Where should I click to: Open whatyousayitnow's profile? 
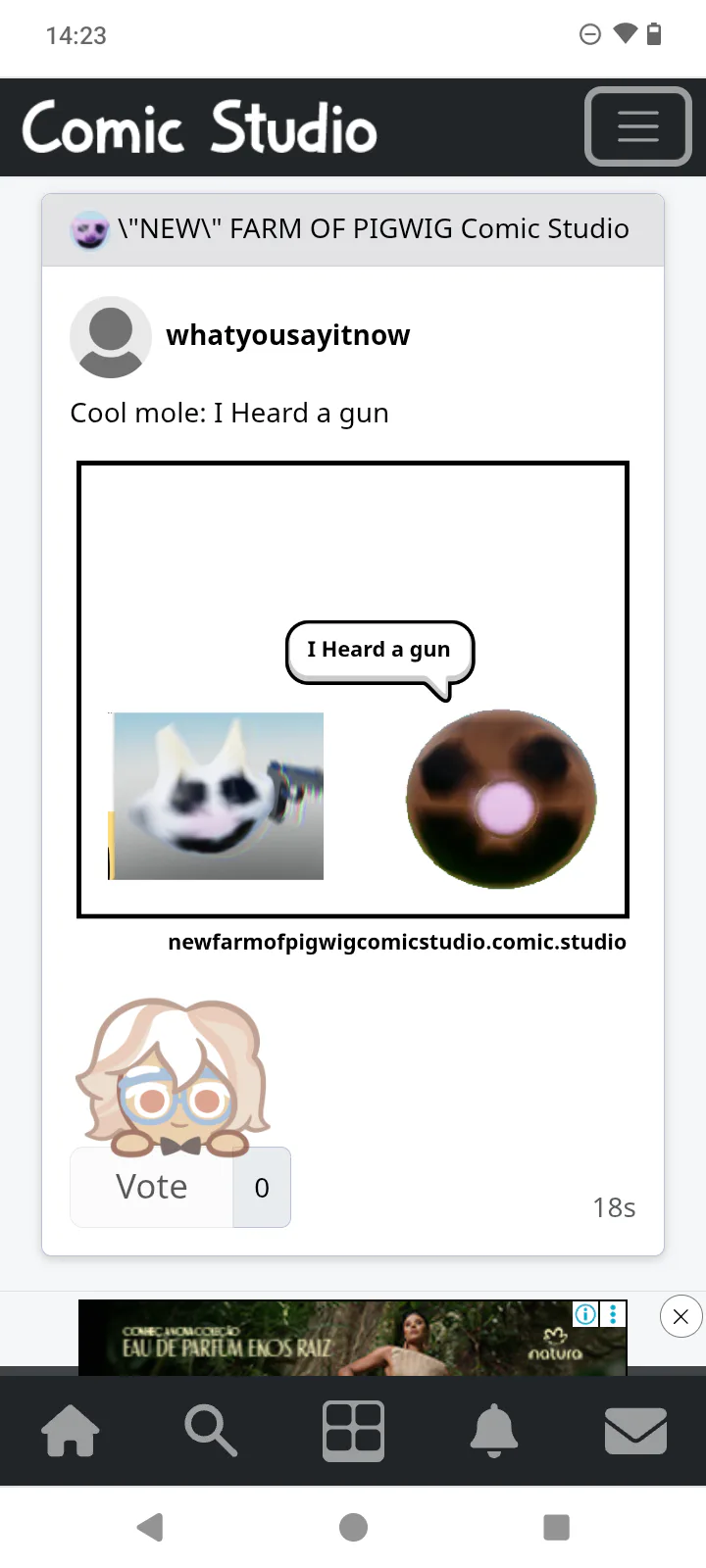[x=288, y=335]
